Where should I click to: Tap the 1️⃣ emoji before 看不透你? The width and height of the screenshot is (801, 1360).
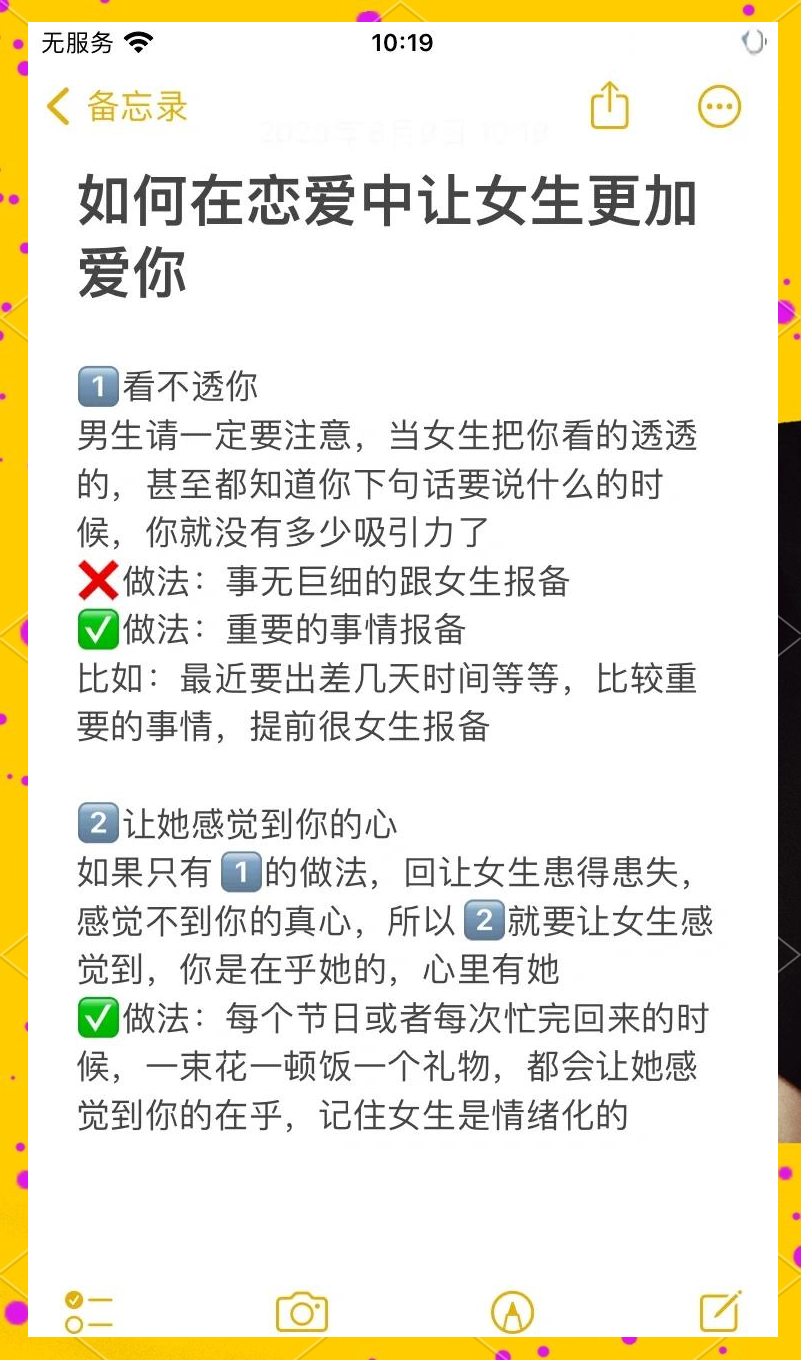point(96,385)
